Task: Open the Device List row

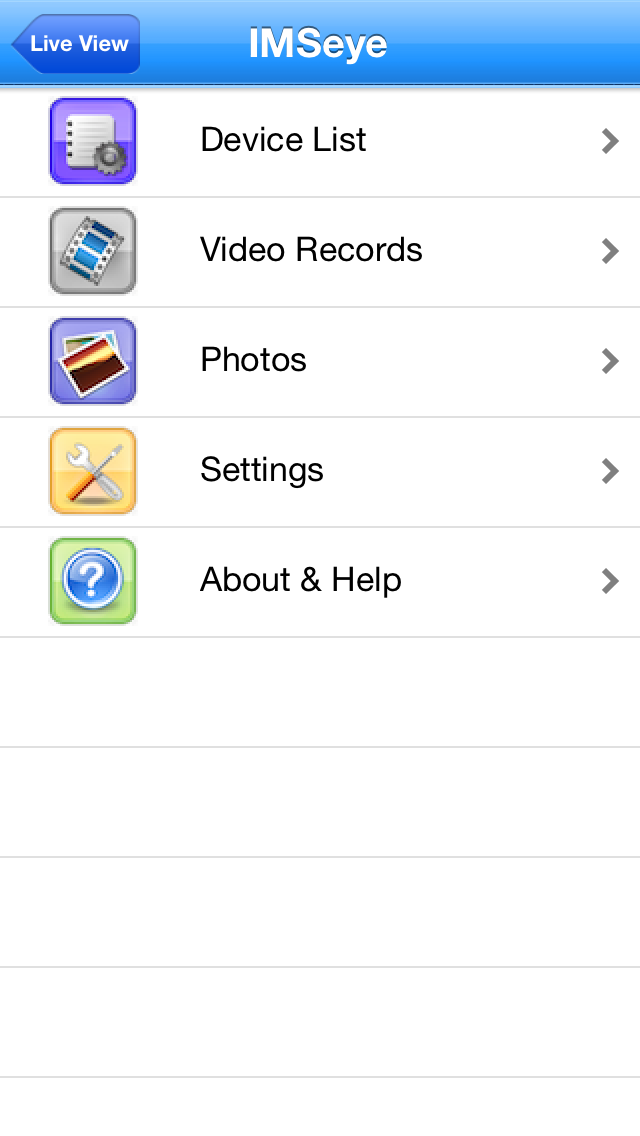Action: pyautogui.click(x=320, y=141)
